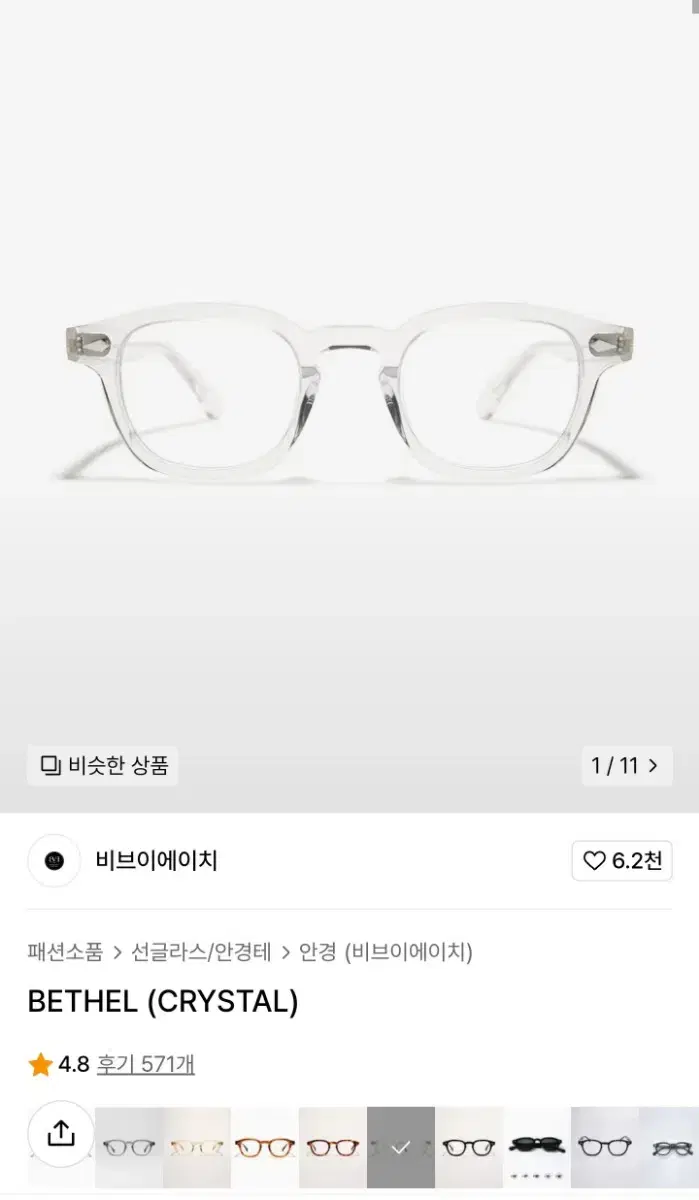Open the 비브이에이치 brand page
699x1200 pixels.
[x=156, y=860]
